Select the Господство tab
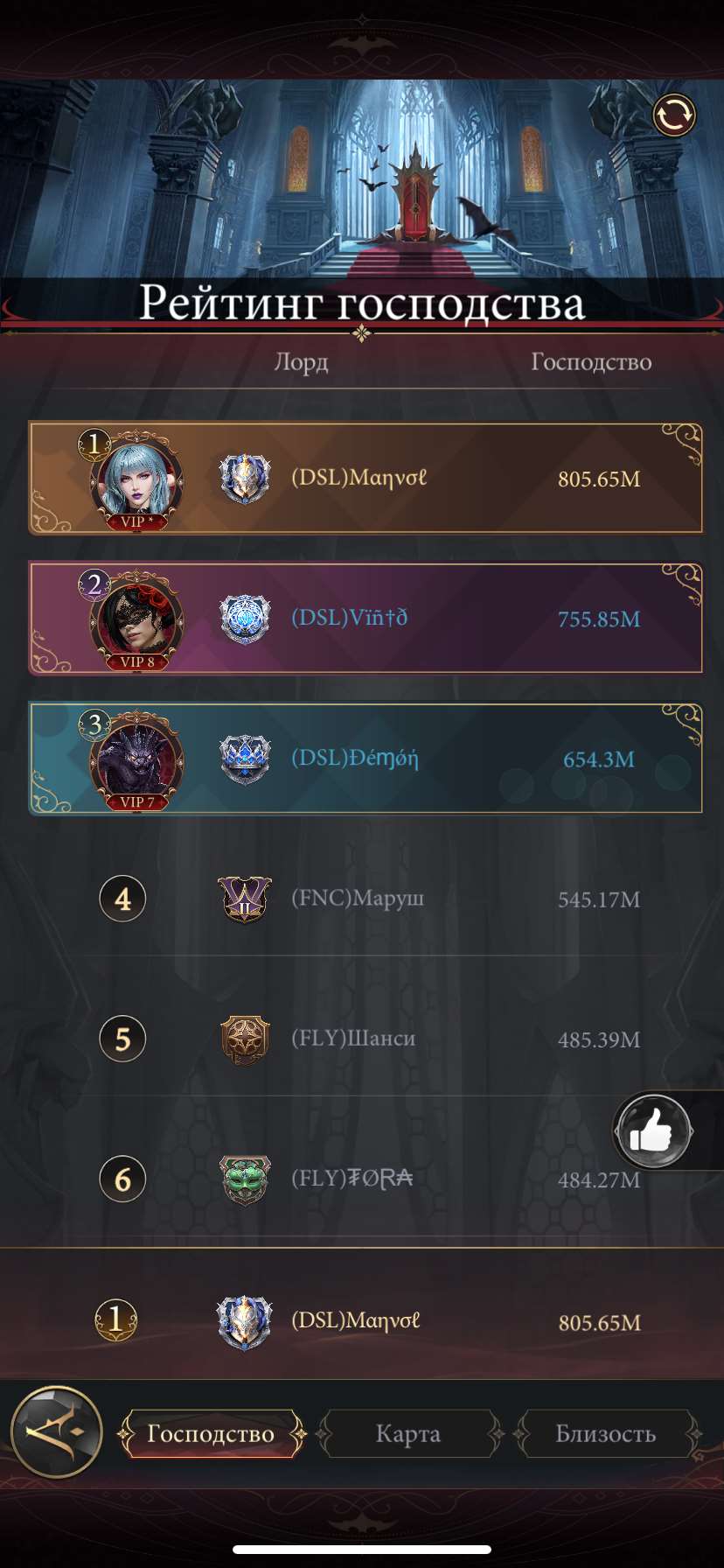Viewport: 724px width, 1568px height. (211, 1433)
